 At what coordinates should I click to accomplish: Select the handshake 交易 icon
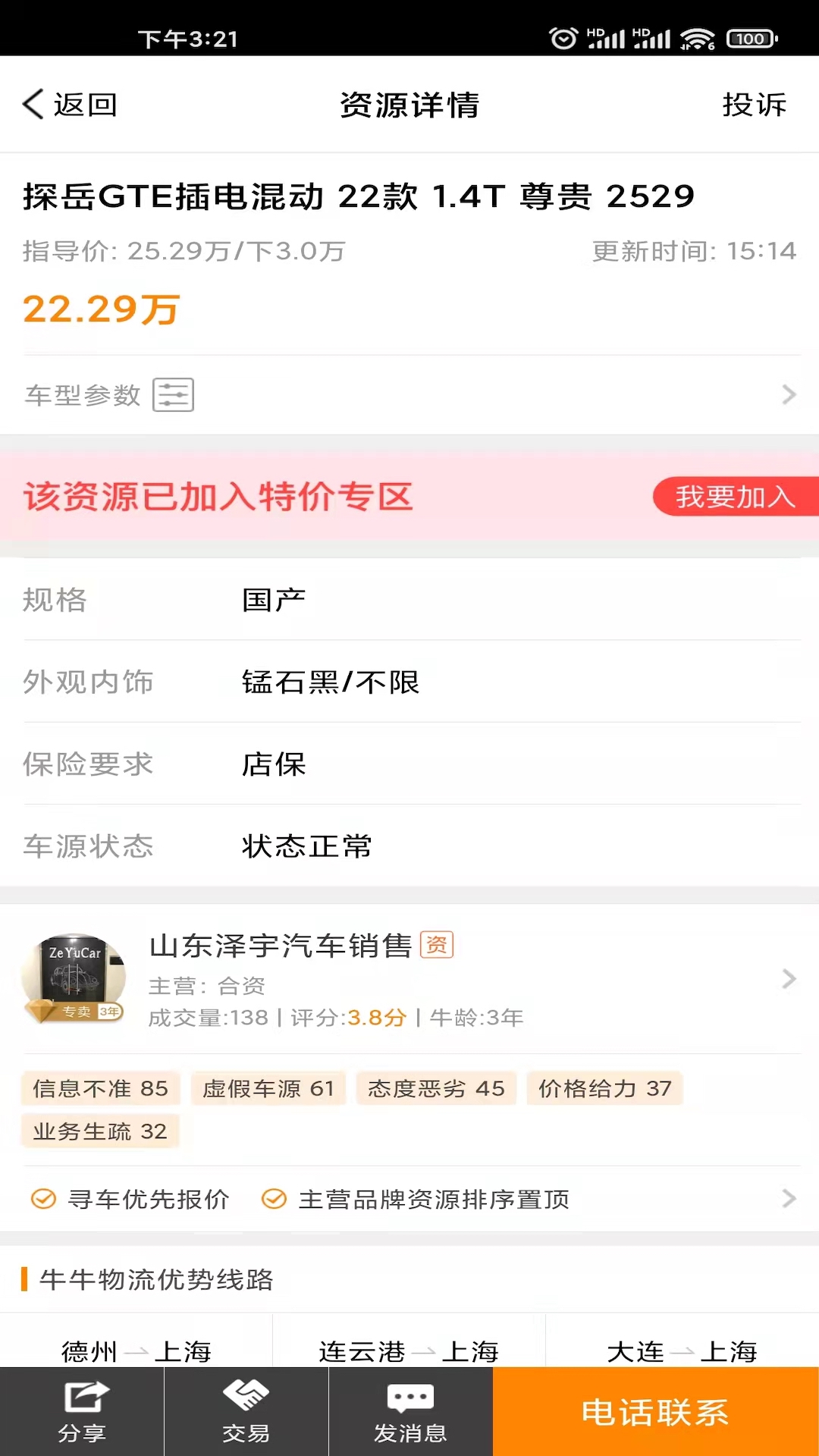[x=245, y=1410]
